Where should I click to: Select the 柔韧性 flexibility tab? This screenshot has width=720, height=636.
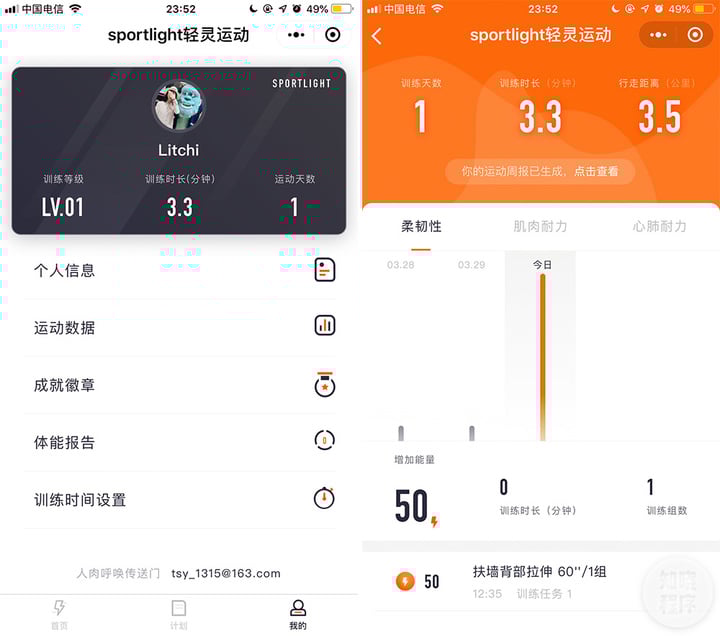pos(421,227)
